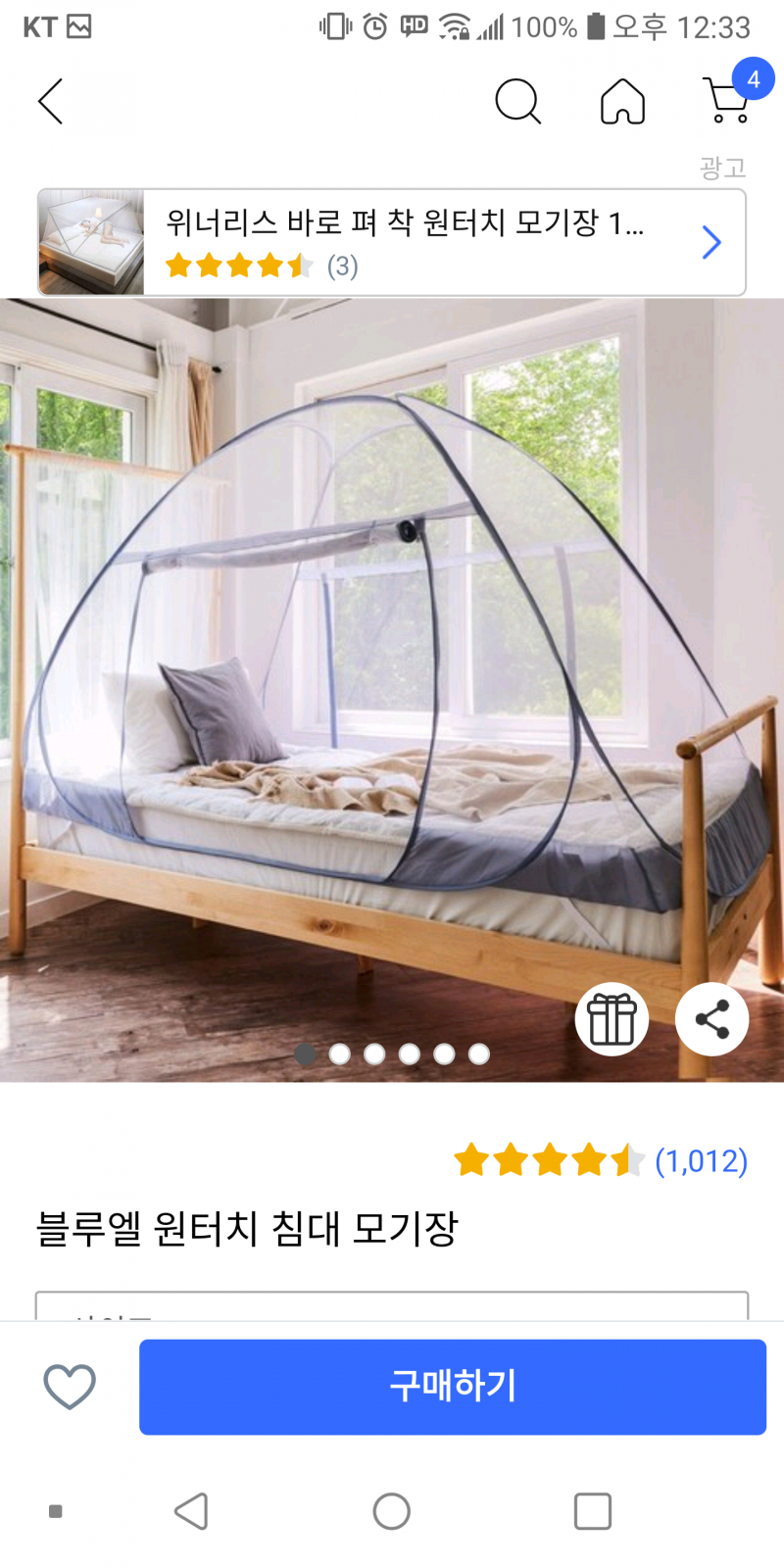View the 1,012 product reviews
This screenshot has height=1568, width=784.
(700, 1161)
